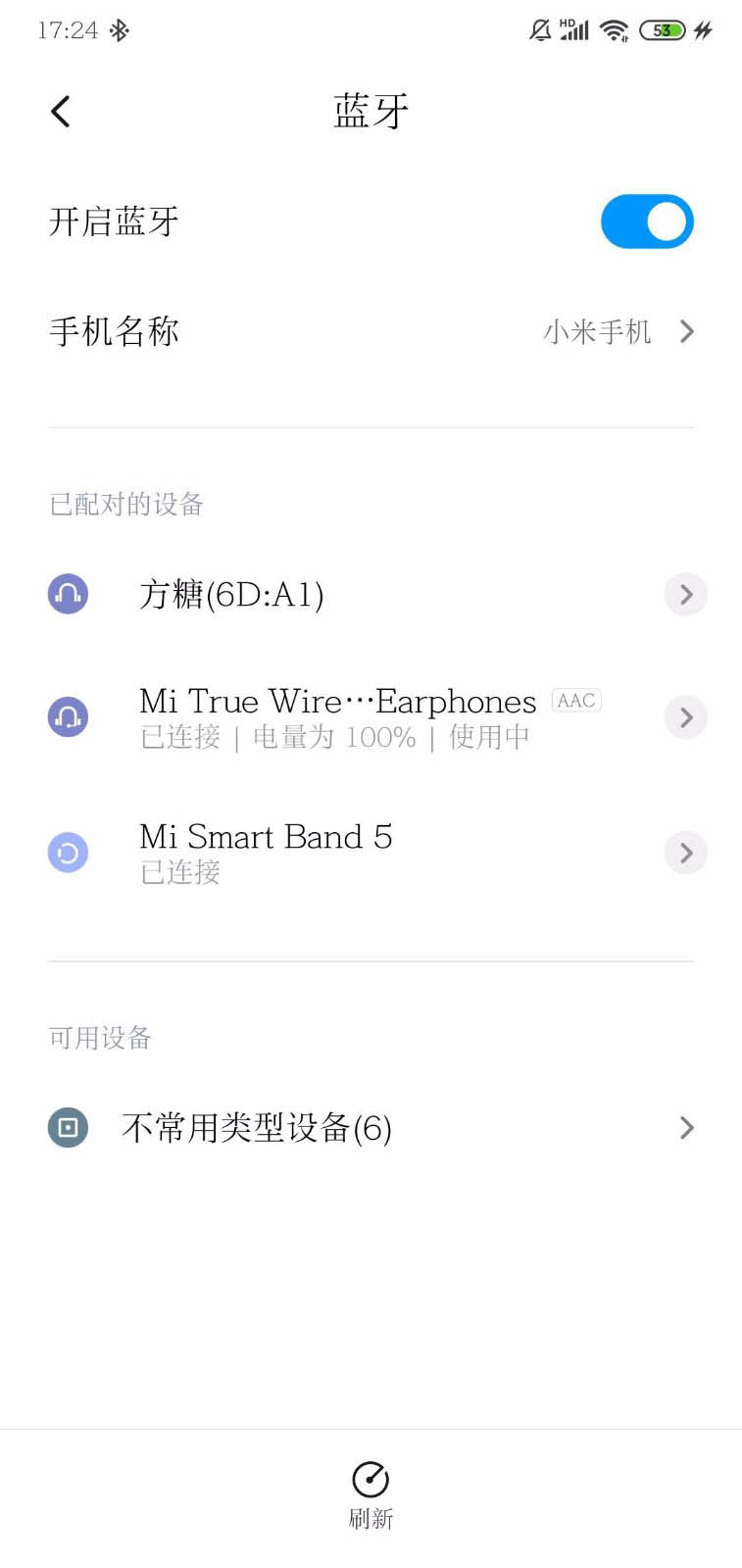Tap the headphone icon next to 方糖(6D:A1)
Viewport: 742px width, 1568px height.
pos(68,594)
